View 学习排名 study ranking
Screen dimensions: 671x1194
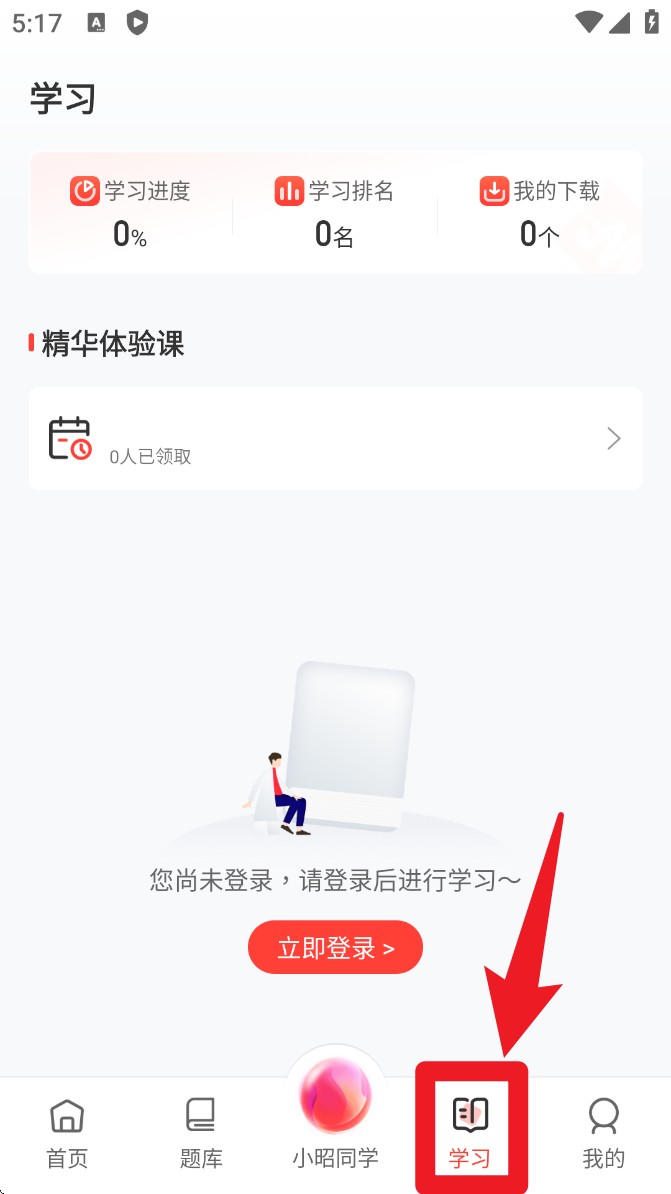334,212
